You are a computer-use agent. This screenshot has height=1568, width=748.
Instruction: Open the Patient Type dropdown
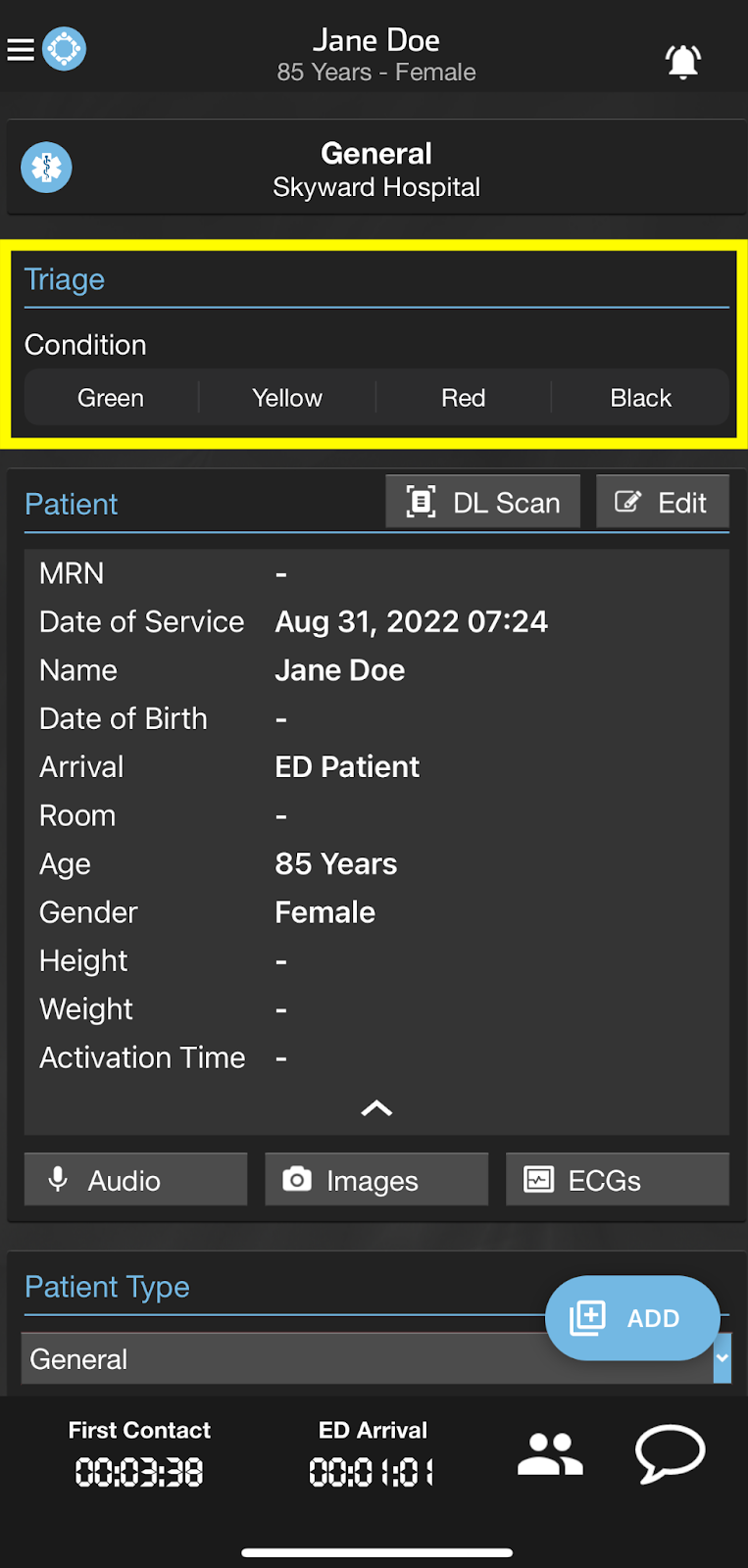(x=376, y=1359)
